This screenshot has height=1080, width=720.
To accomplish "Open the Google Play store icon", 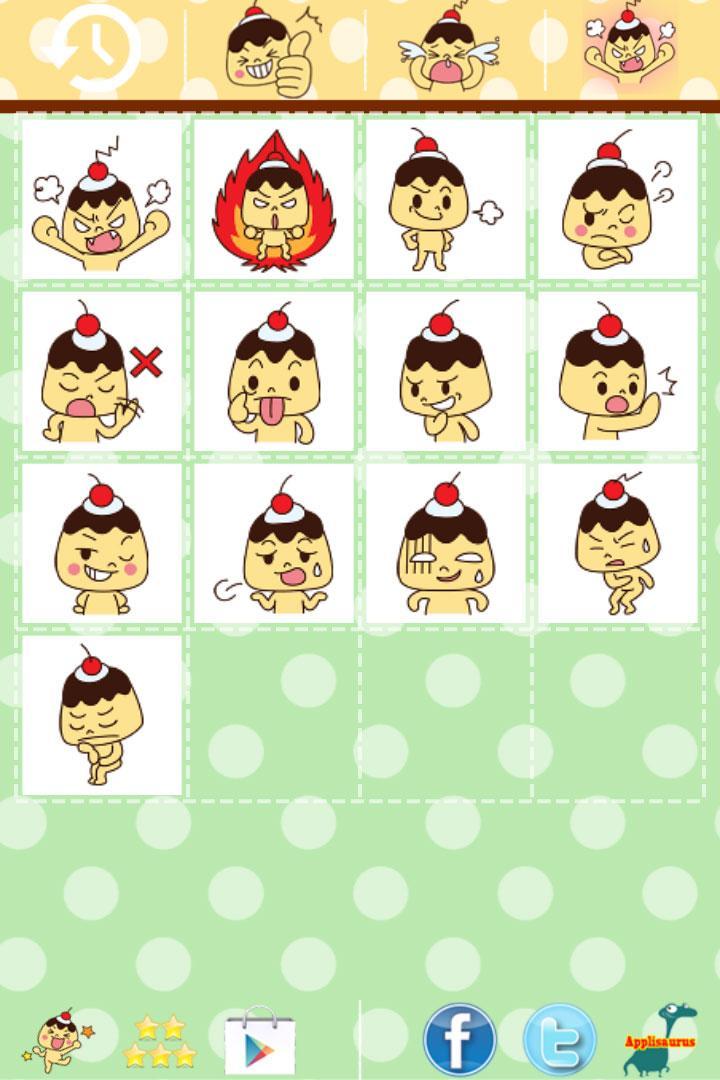I will [258, 1042].
